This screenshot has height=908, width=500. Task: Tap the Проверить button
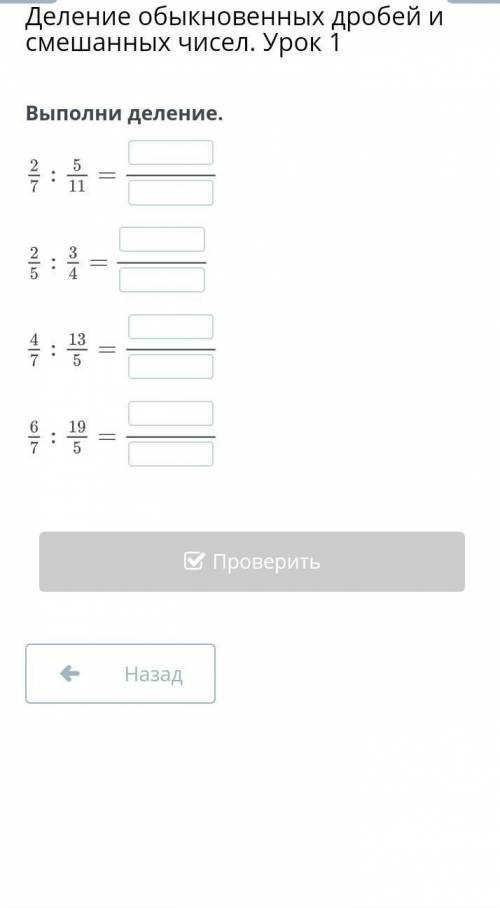252,562
